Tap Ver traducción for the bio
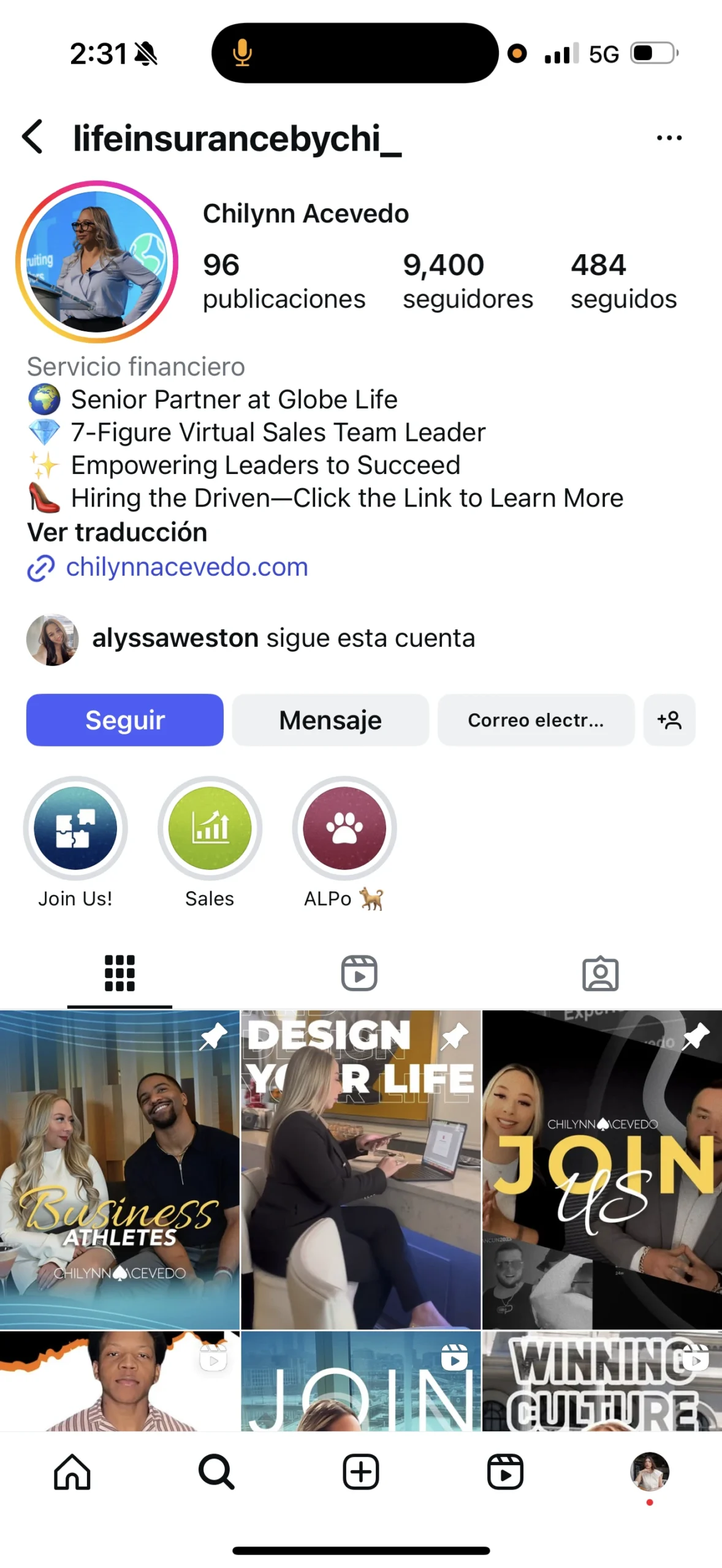Viewport: 722px width, 1568px height. [117, 532]
